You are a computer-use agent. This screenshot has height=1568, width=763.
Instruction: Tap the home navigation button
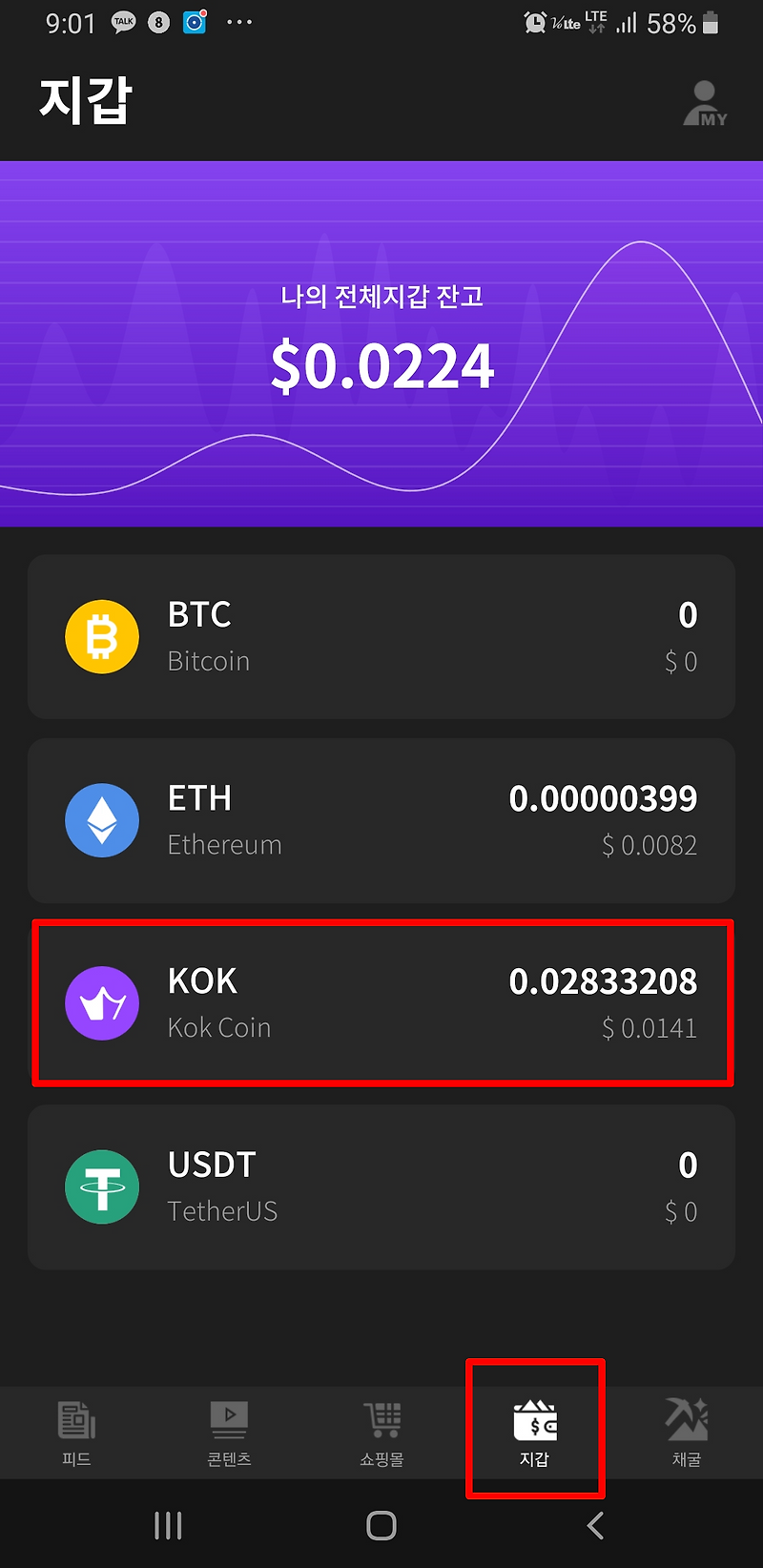[380, 1524]
